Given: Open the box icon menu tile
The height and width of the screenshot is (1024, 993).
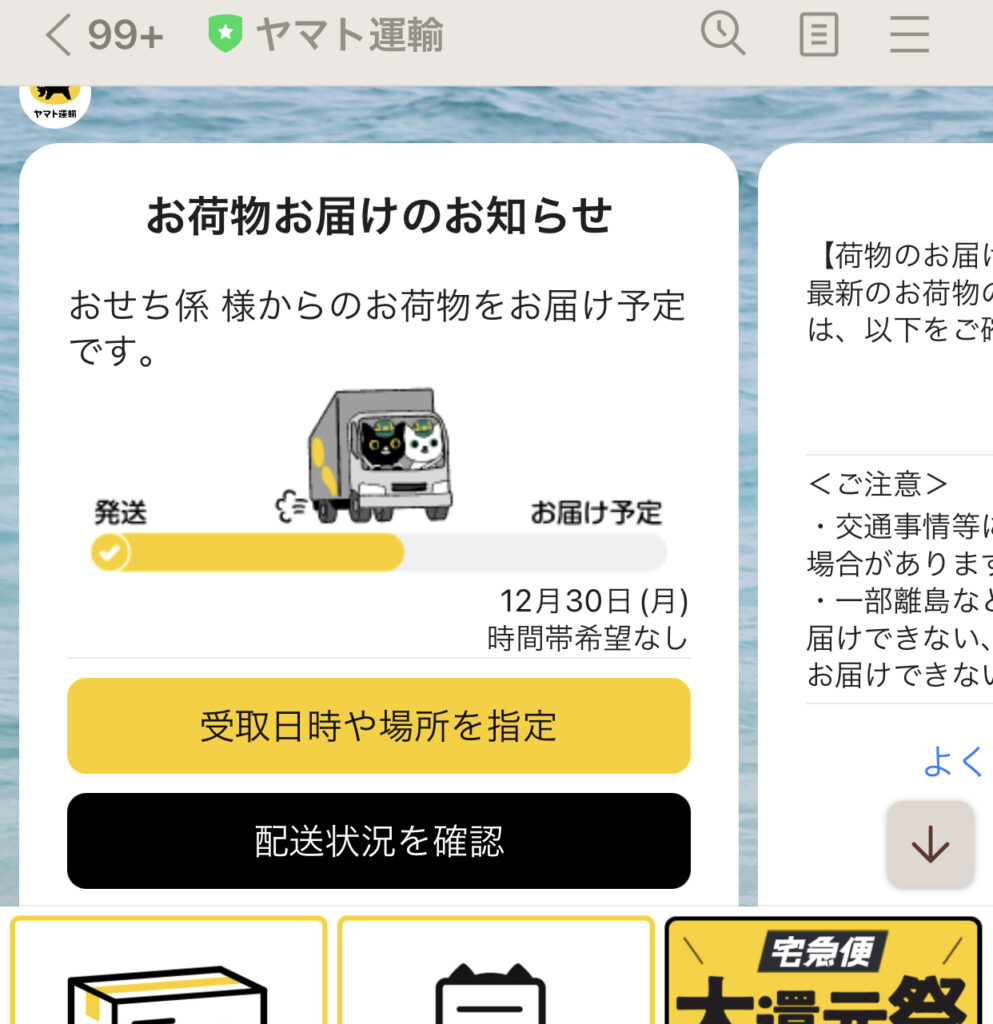Looking at the screenshot, I should click(x=168, y=972).
